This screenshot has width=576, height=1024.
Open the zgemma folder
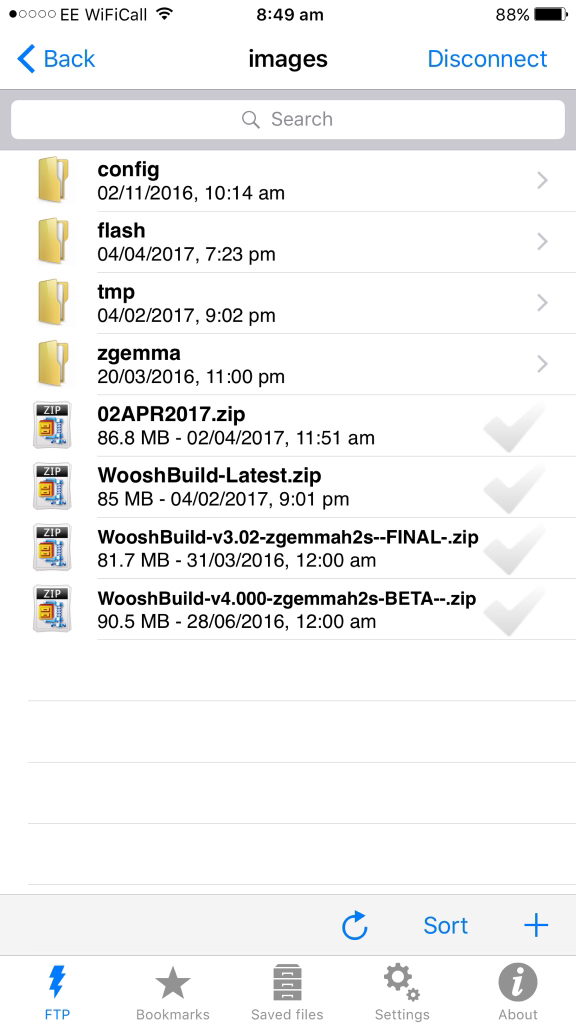click(x=288, y=364)
